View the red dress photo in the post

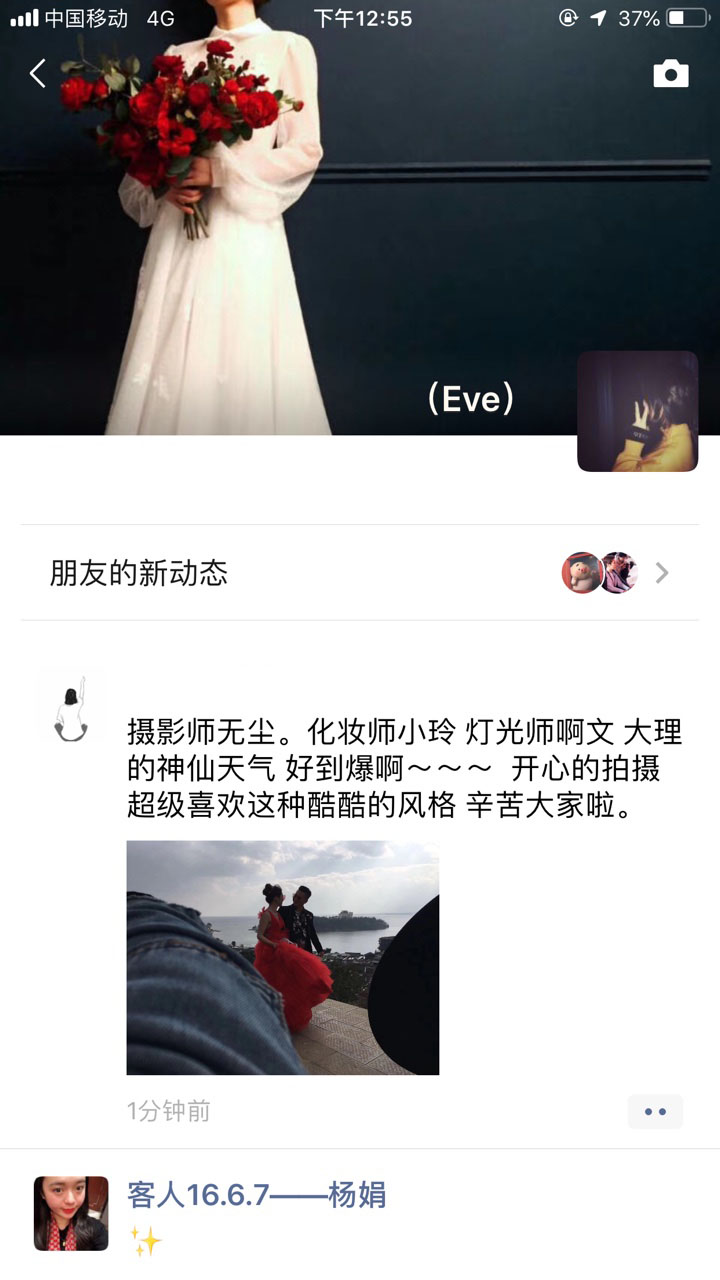pos(282,958)
